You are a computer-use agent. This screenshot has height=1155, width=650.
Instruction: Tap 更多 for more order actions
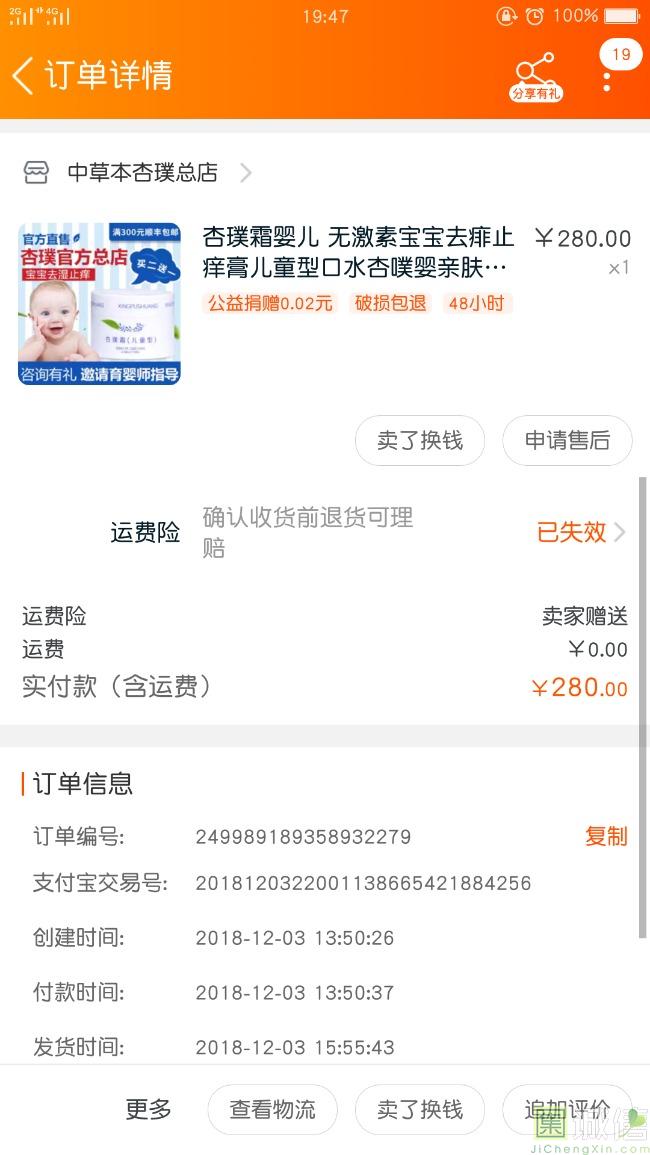pyautogui.click(x=148, y=1109)
